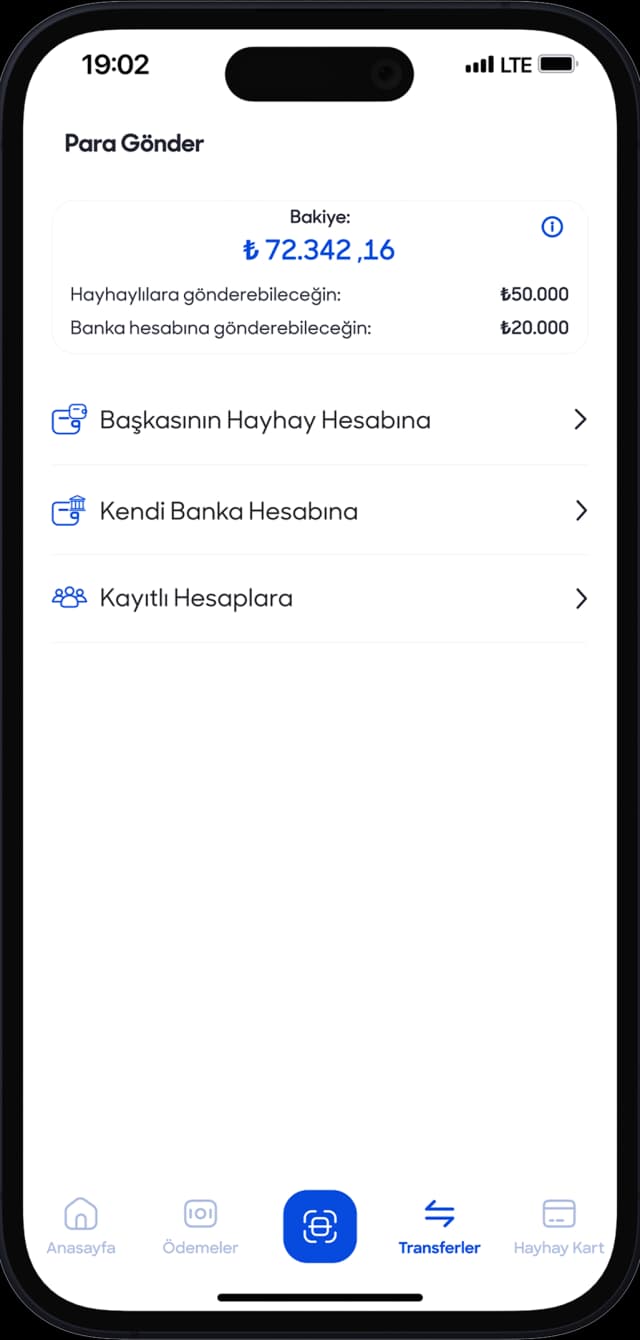Image resolution: width=640 pixels, height=1340 pixels.
Task: Select the Transferler tab
Action: tap(439, 1226)
